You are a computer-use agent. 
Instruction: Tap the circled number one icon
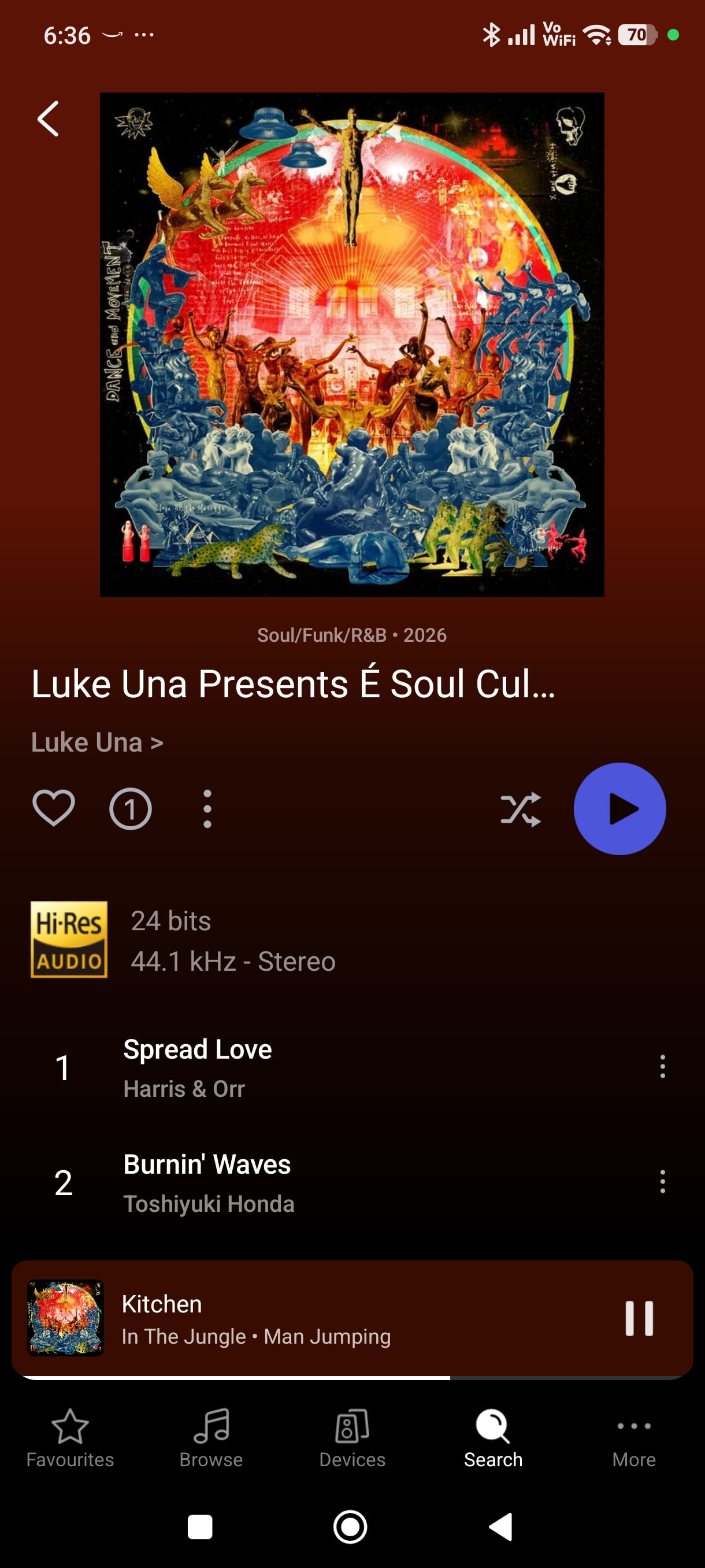[x=130, y=809]
